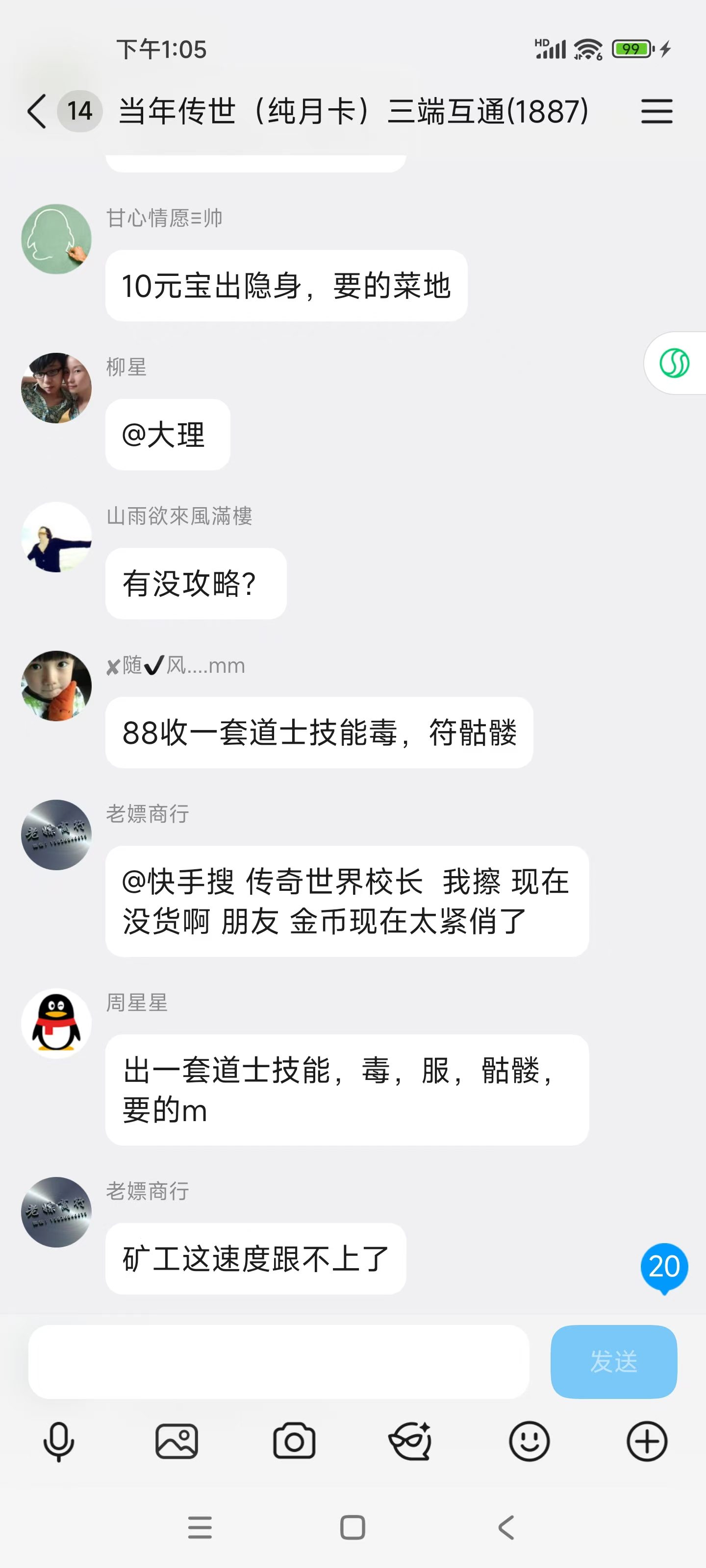Open the emoji panel
Image resolution: width=706 pixels, height=1568 pixels.
[529, 1441]
